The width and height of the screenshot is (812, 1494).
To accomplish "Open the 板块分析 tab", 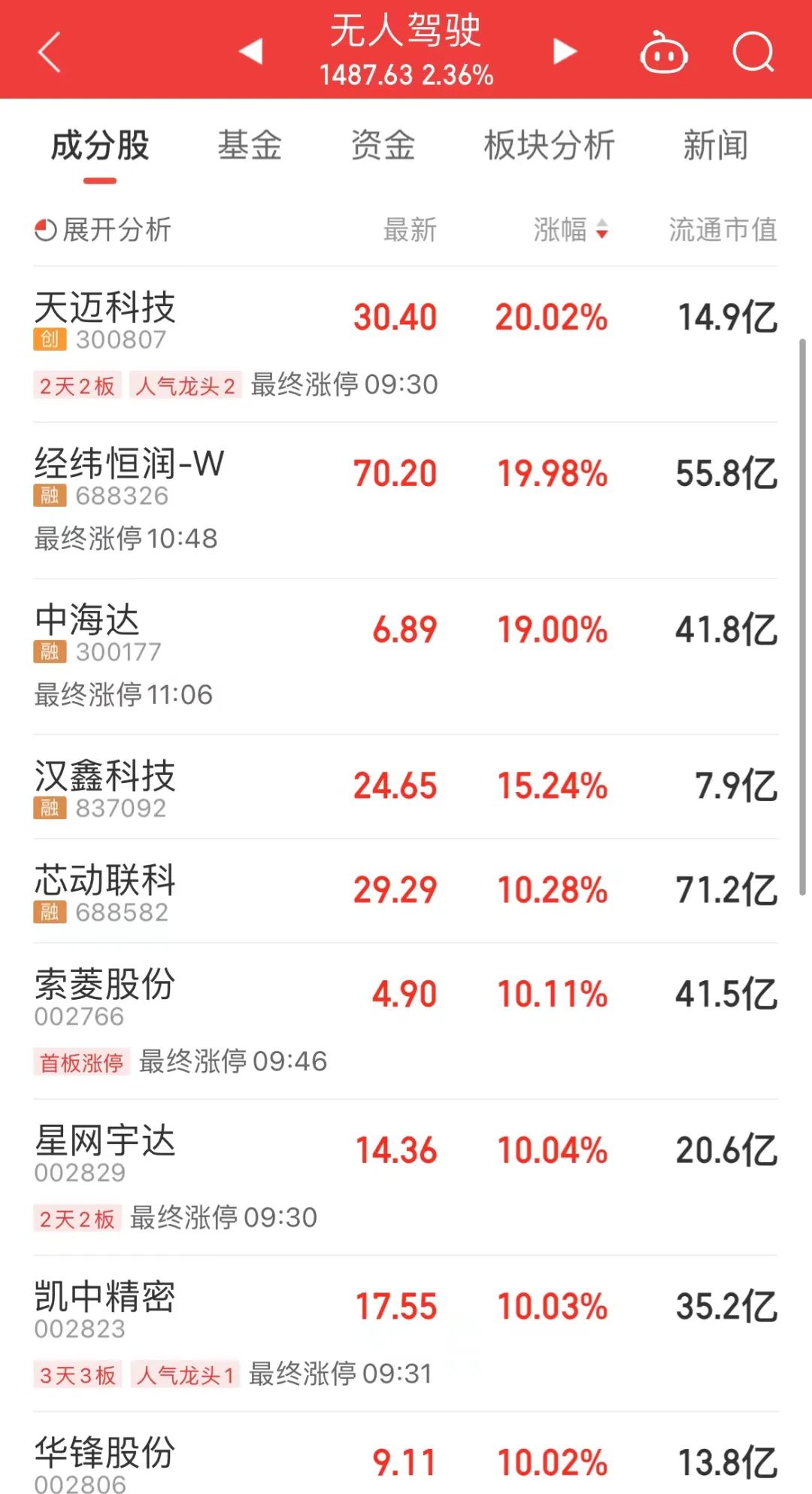I will coord(550,146).
